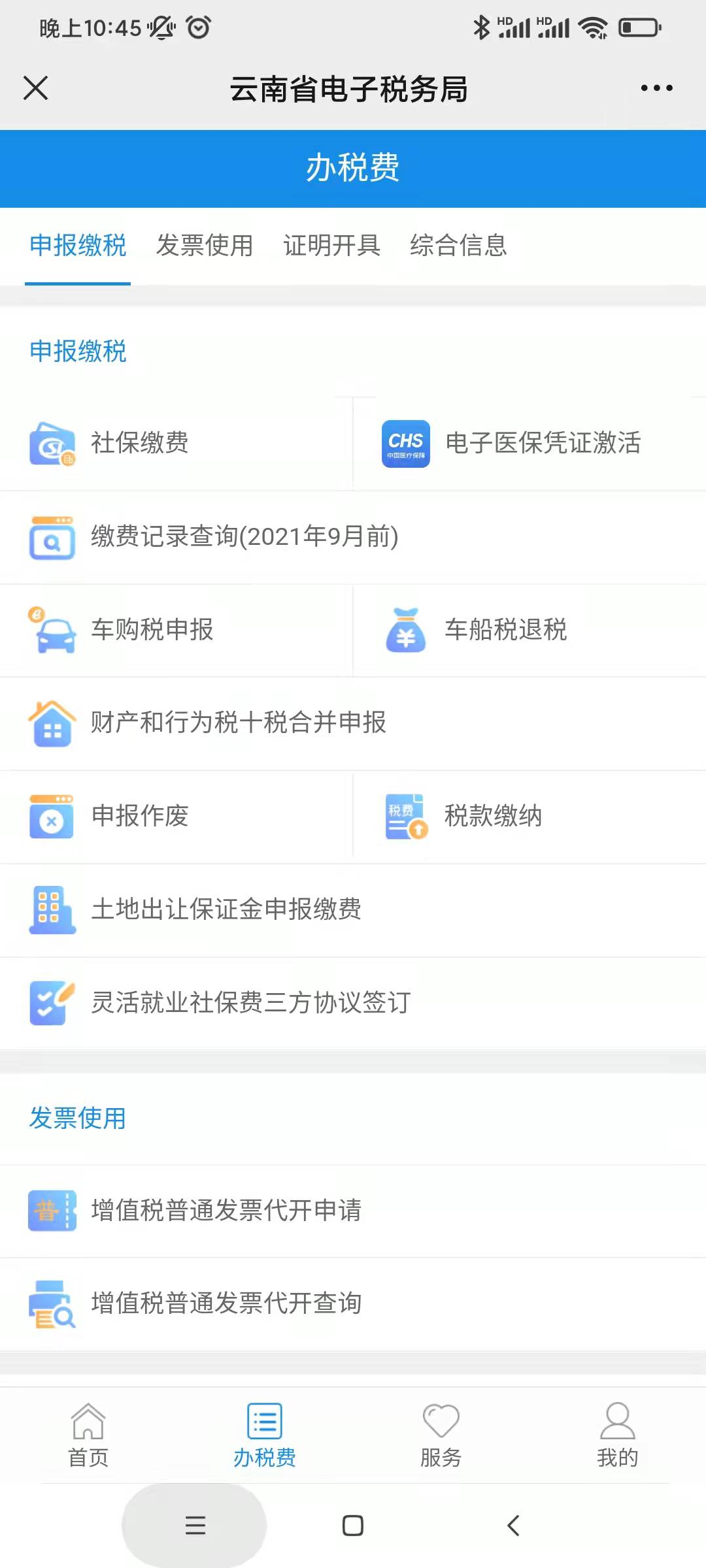Open 社保缴费
Image resolution: width=706 pixels, height=1568 pixels.
point(176,444)
